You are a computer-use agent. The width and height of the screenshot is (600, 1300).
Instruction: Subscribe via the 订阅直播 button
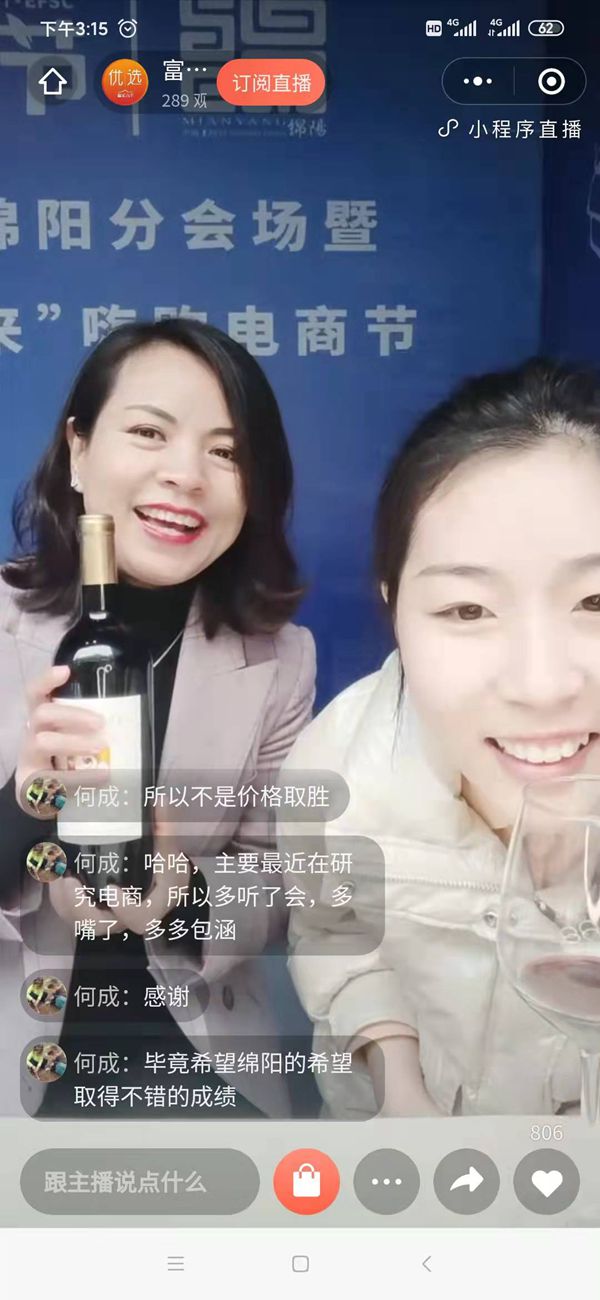(270, 83)
